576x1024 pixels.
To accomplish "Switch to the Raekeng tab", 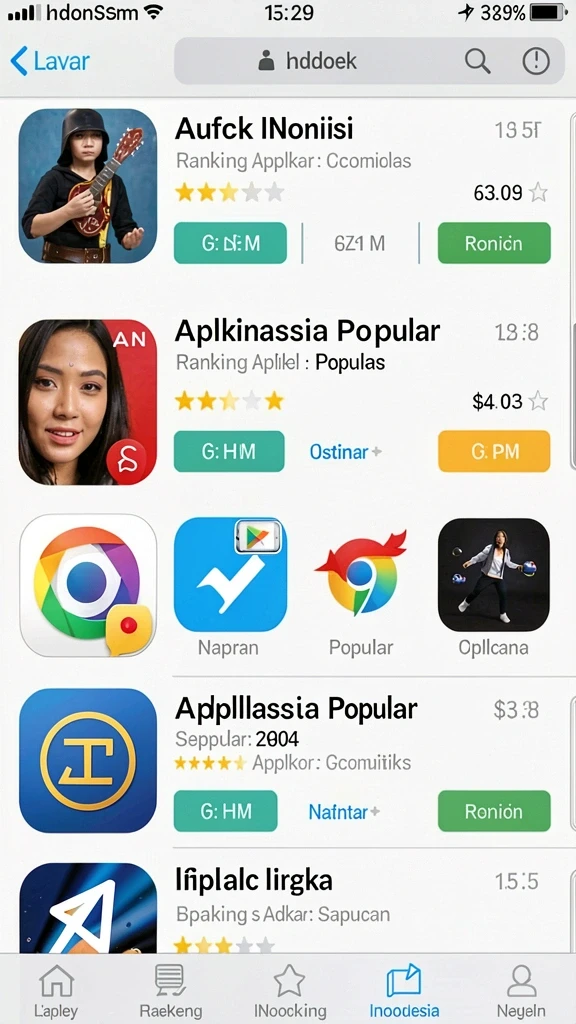I will point(171,991).
